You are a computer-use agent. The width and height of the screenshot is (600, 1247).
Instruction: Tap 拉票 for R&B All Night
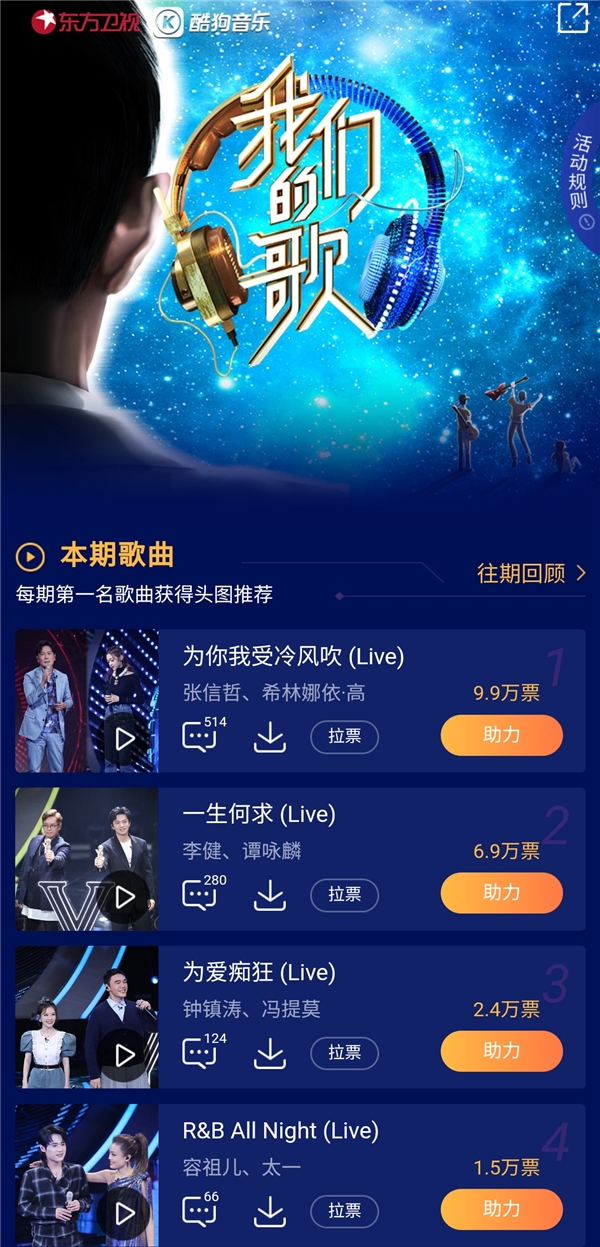pyautogui.click(x=344, y=1211)
